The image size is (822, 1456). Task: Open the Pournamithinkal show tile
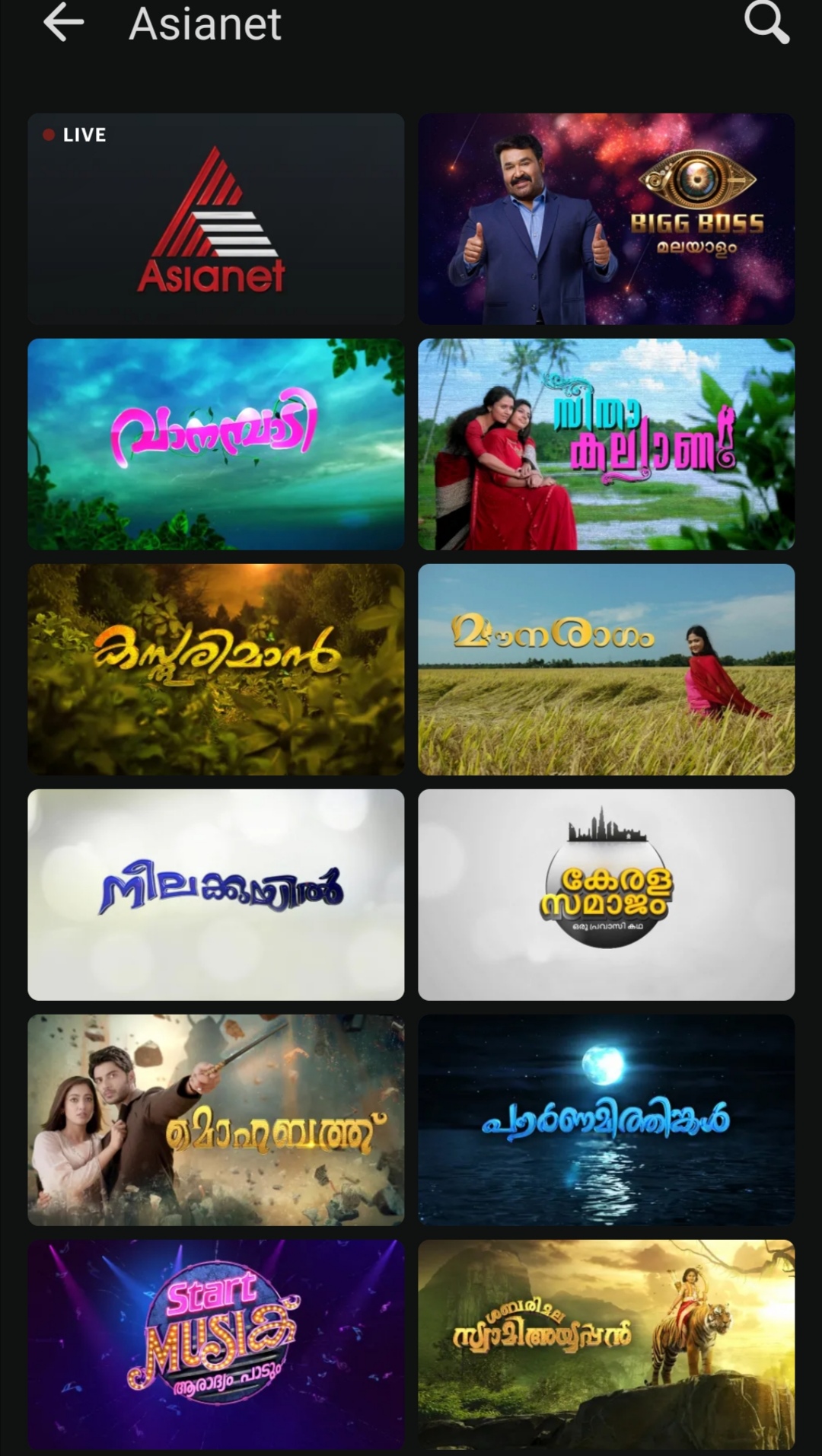(x=606, y=1120)
